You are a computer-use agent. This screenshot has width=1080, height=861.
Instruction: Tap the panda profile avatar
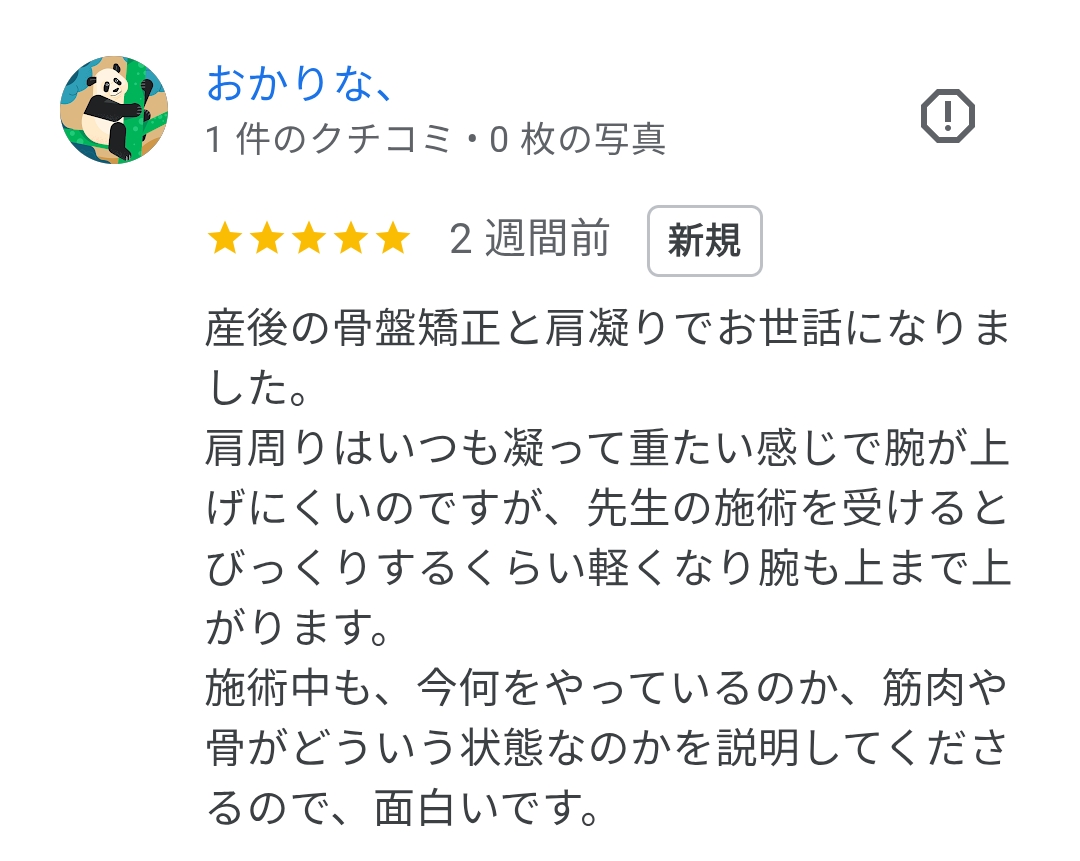coord(114,110)
